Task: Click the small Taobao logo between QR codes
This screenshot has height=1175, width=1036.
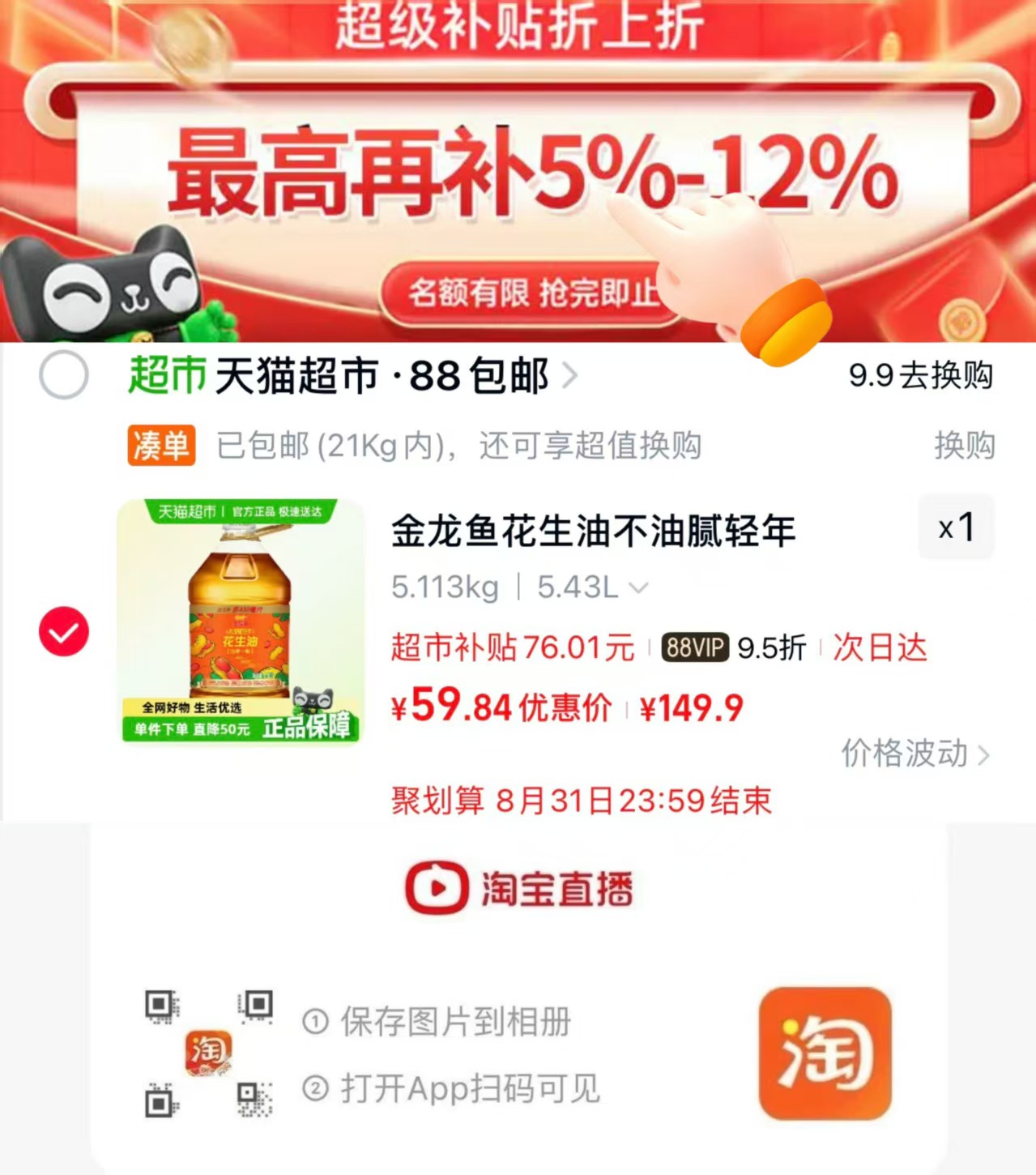Action: coord(209,1051)
